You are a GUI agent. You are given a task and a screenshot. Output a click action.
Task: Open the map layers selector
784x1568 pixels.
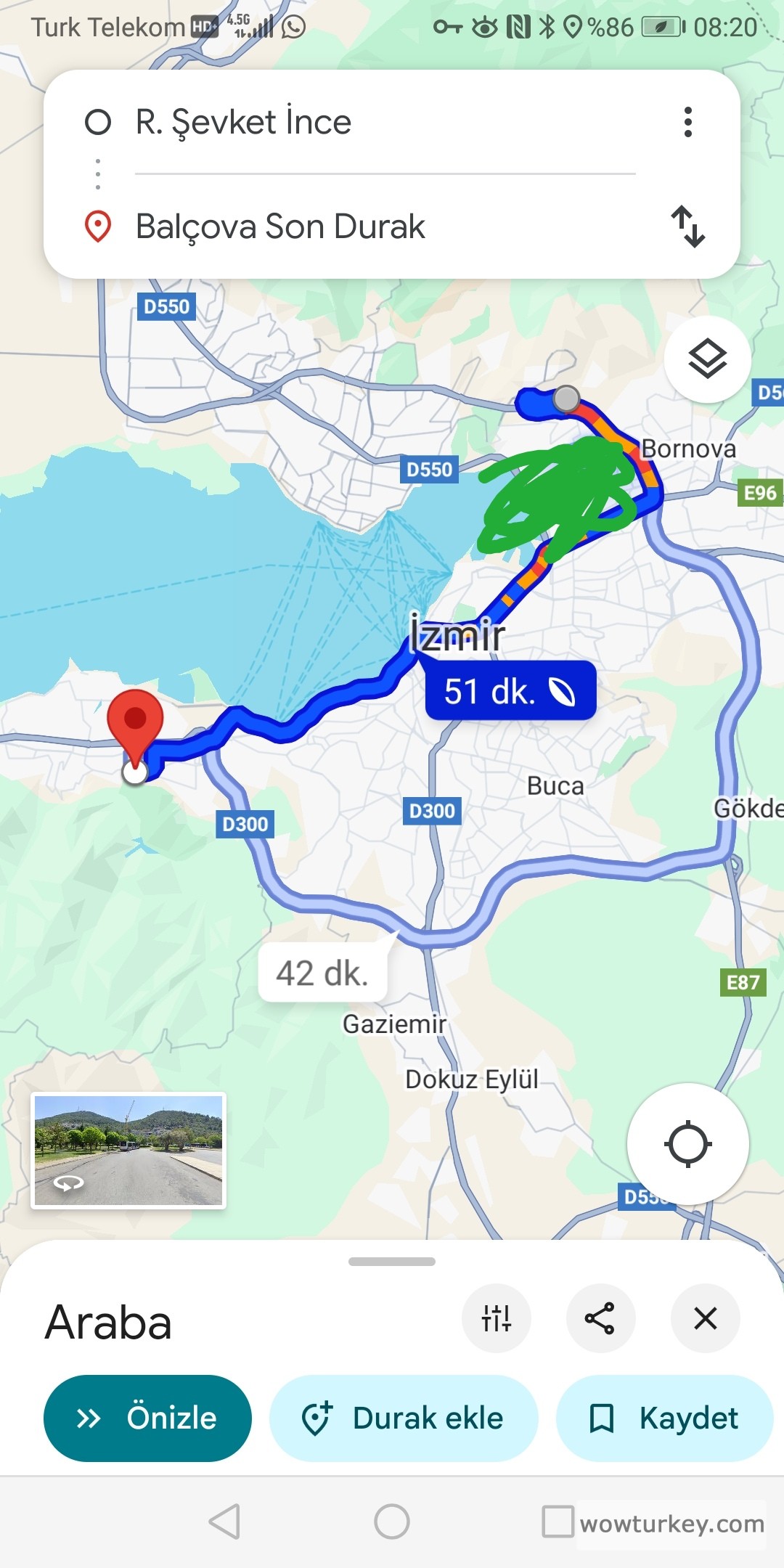click(707, 359)
